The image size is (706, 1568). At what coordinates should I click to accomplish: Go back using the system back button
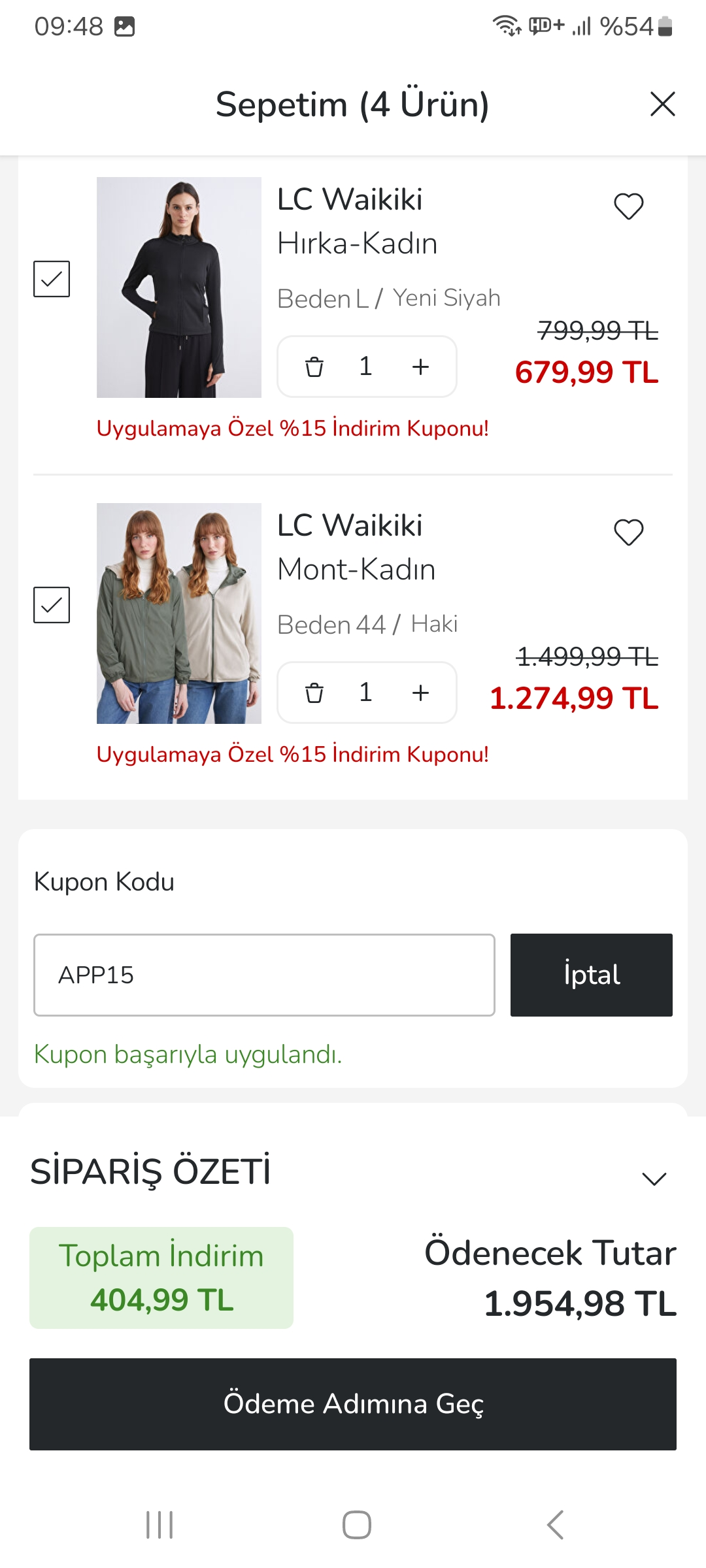[555, 1525]
